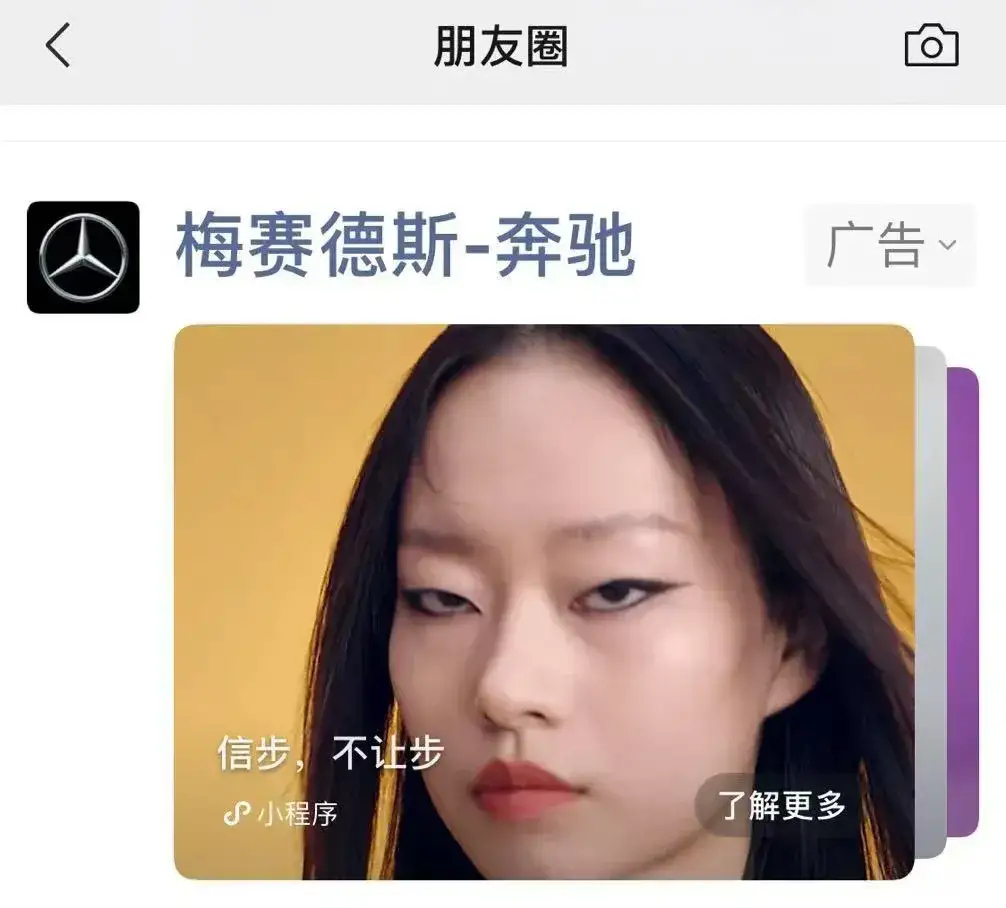
Task: Open the camera to post
Action: pos(931,47)
